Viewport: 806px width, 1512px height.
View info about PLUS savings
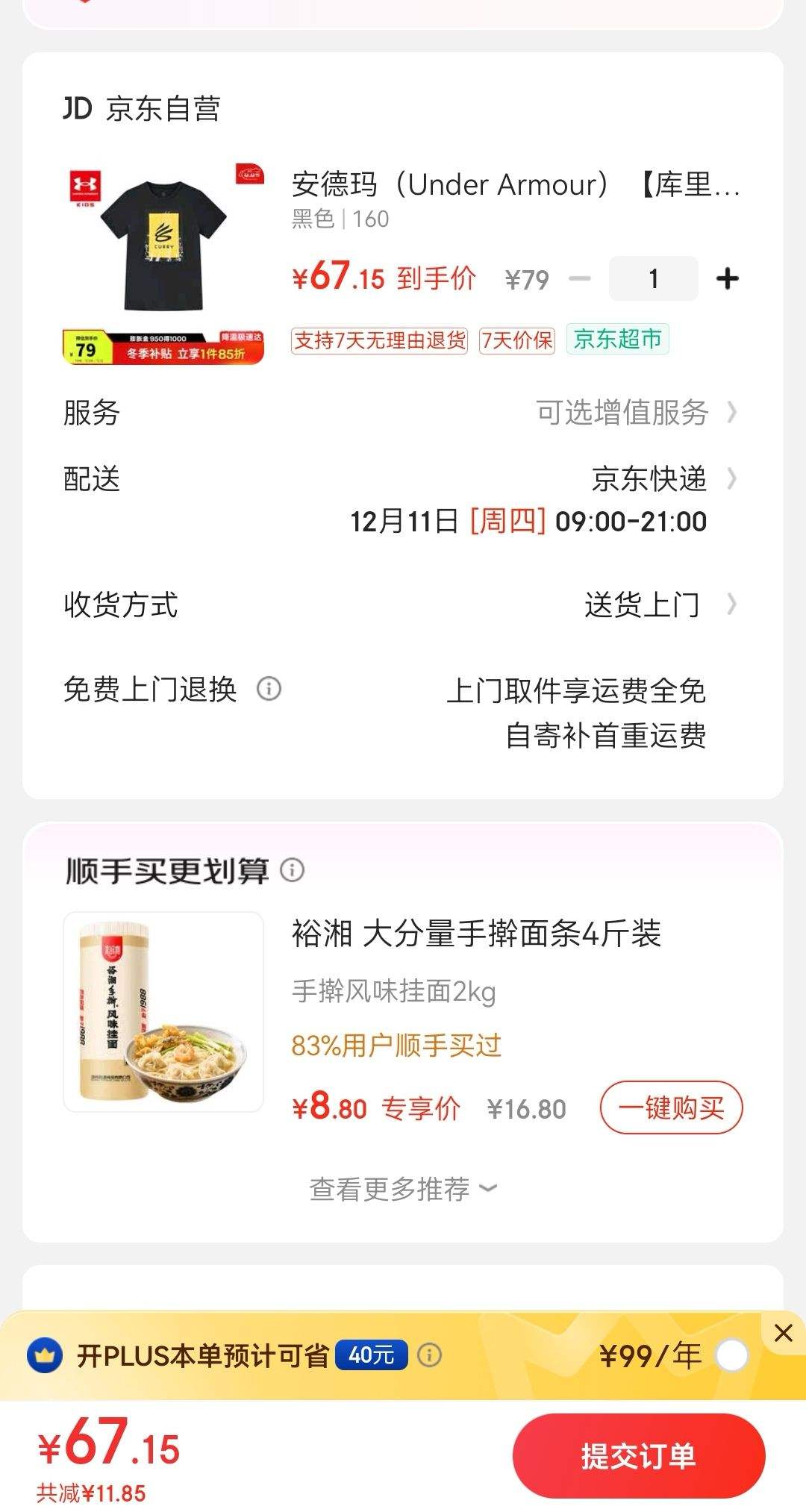pyautogui.click(x=429, y=1355)
